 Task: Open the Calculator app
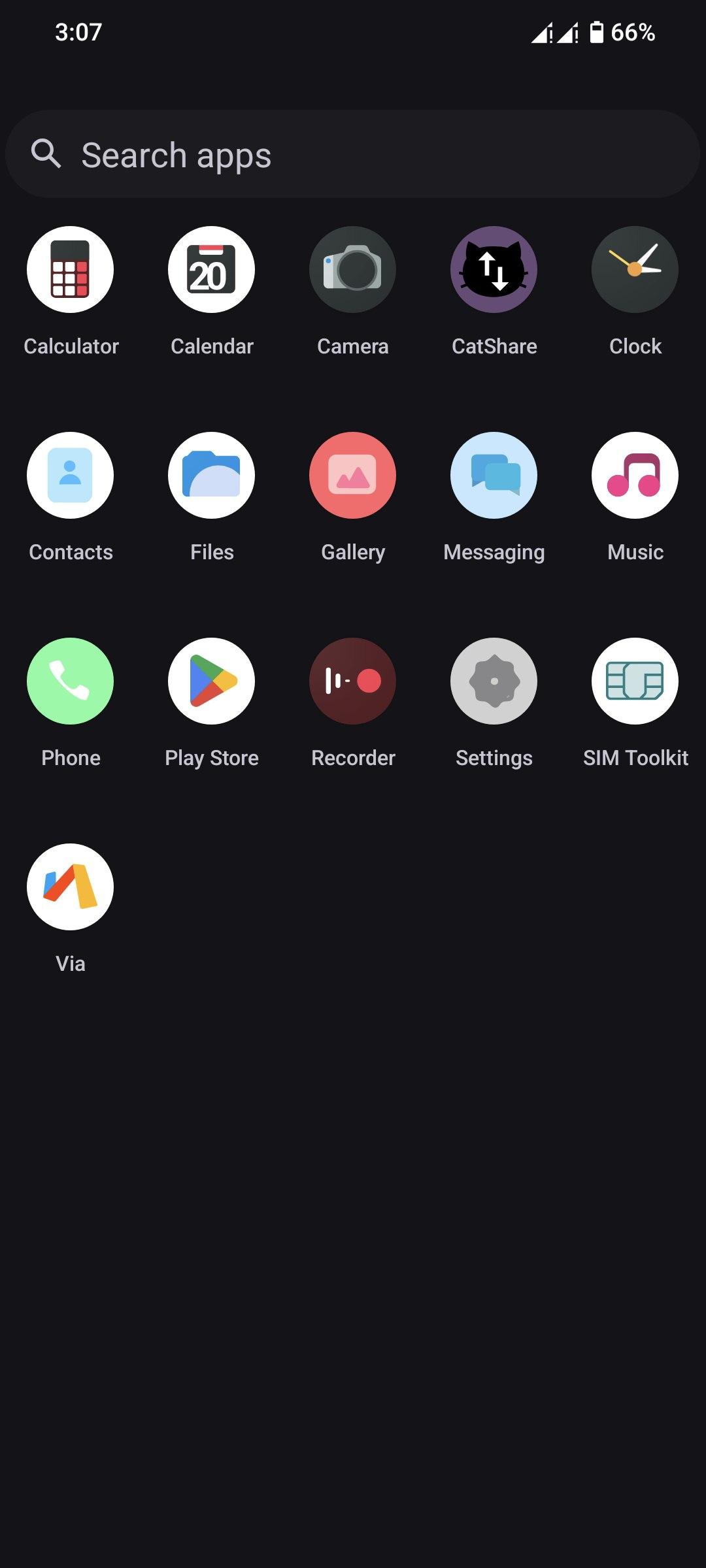71,270
